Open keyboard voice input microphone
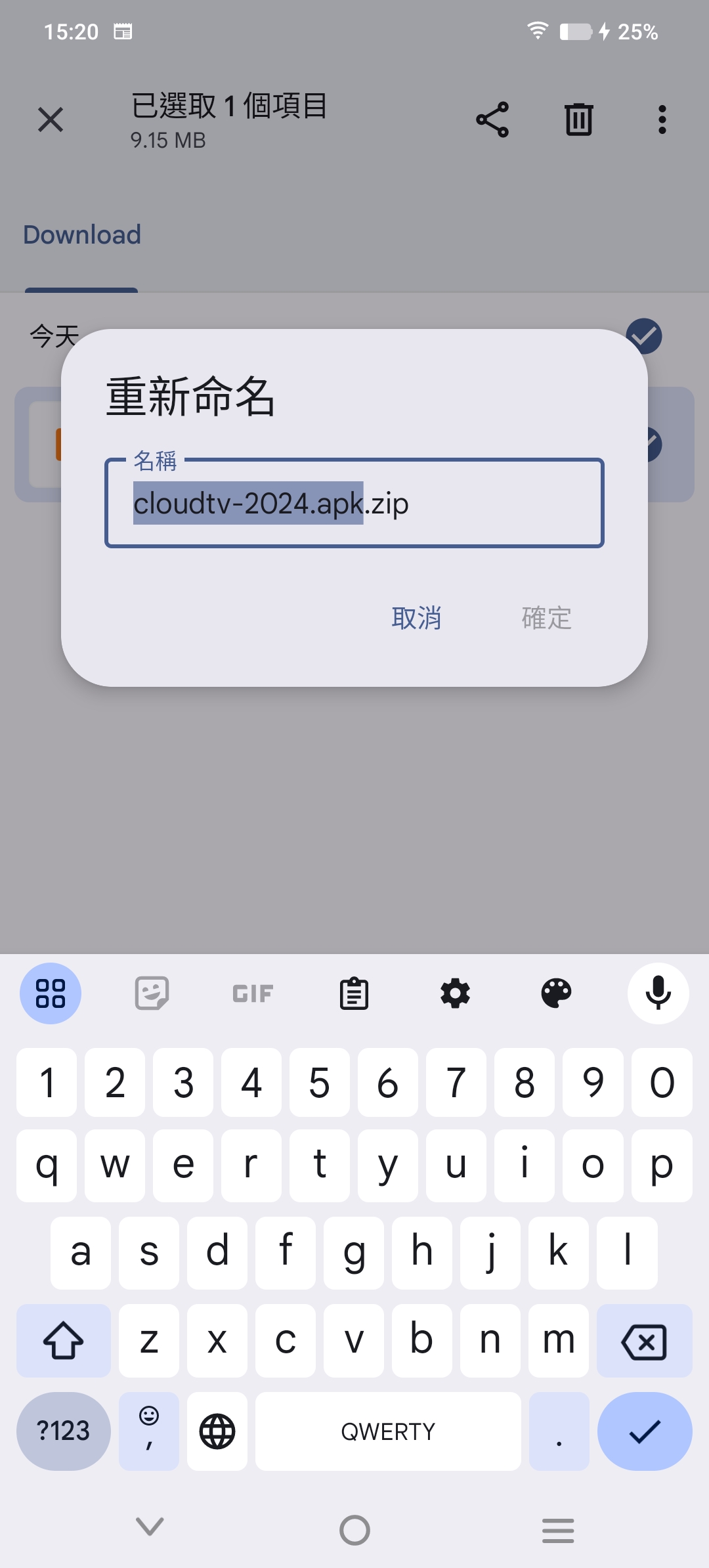 (658, 993)
